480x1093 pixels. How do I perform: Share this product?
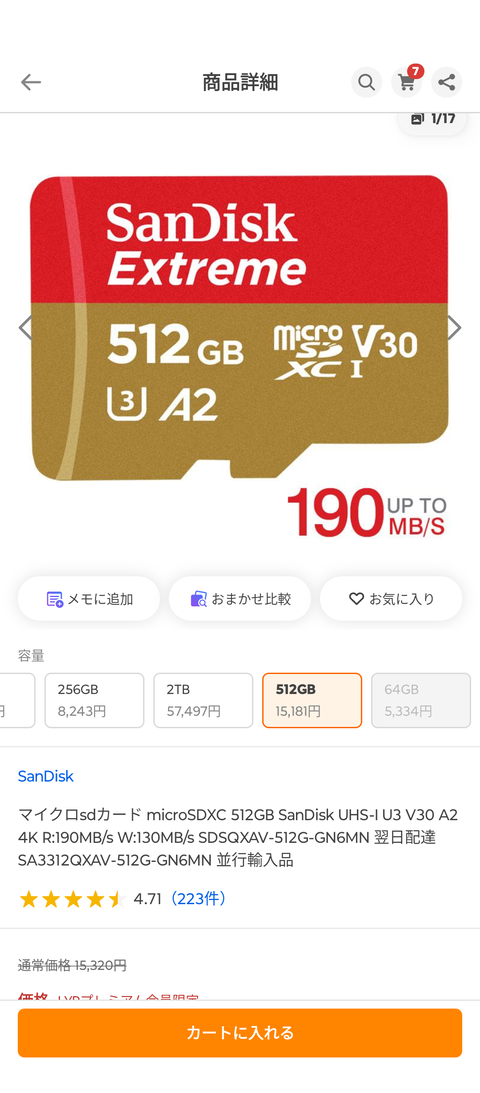pyautogui.click(x=447, y=82)
